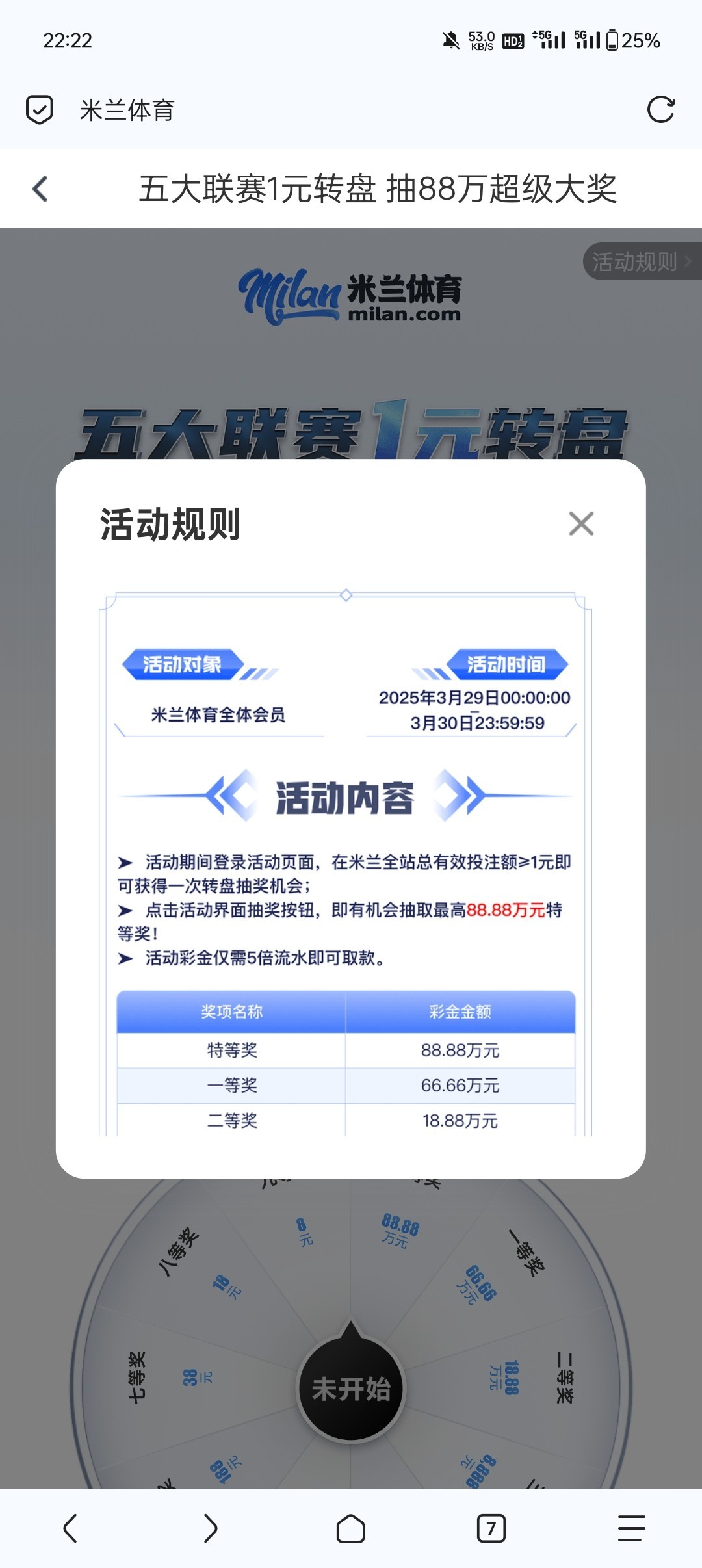Reload the page with the refresh icon
702x1568 pixels.
661,109
